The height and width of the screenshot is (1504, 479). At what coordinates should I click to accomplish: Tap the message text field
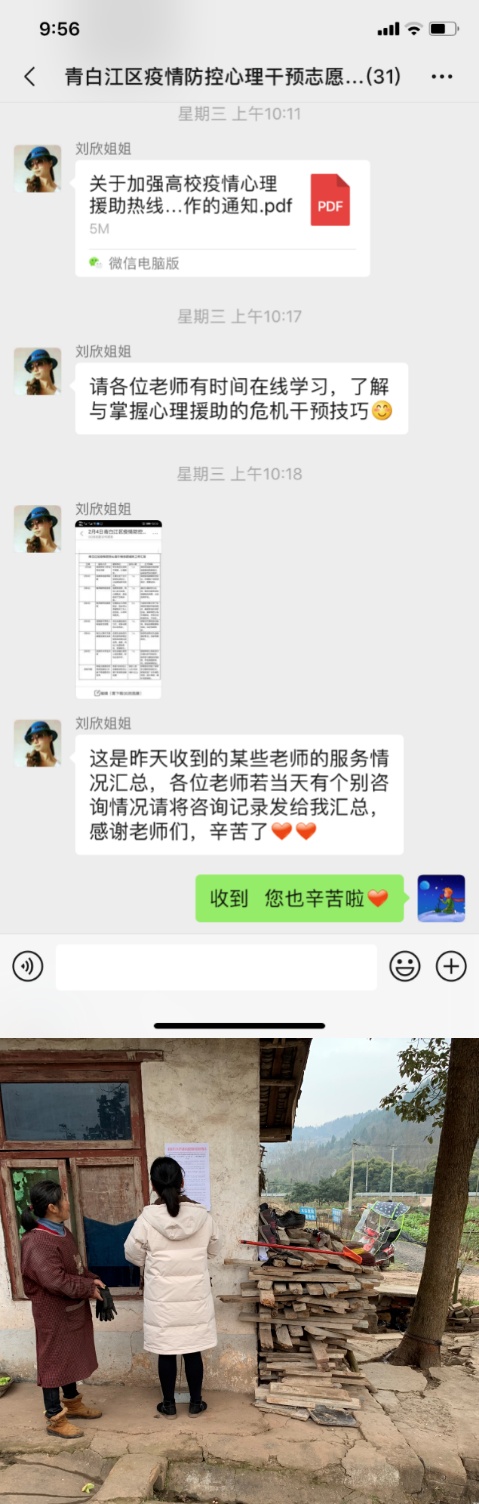pyautogui.click(x=216, y=967)
